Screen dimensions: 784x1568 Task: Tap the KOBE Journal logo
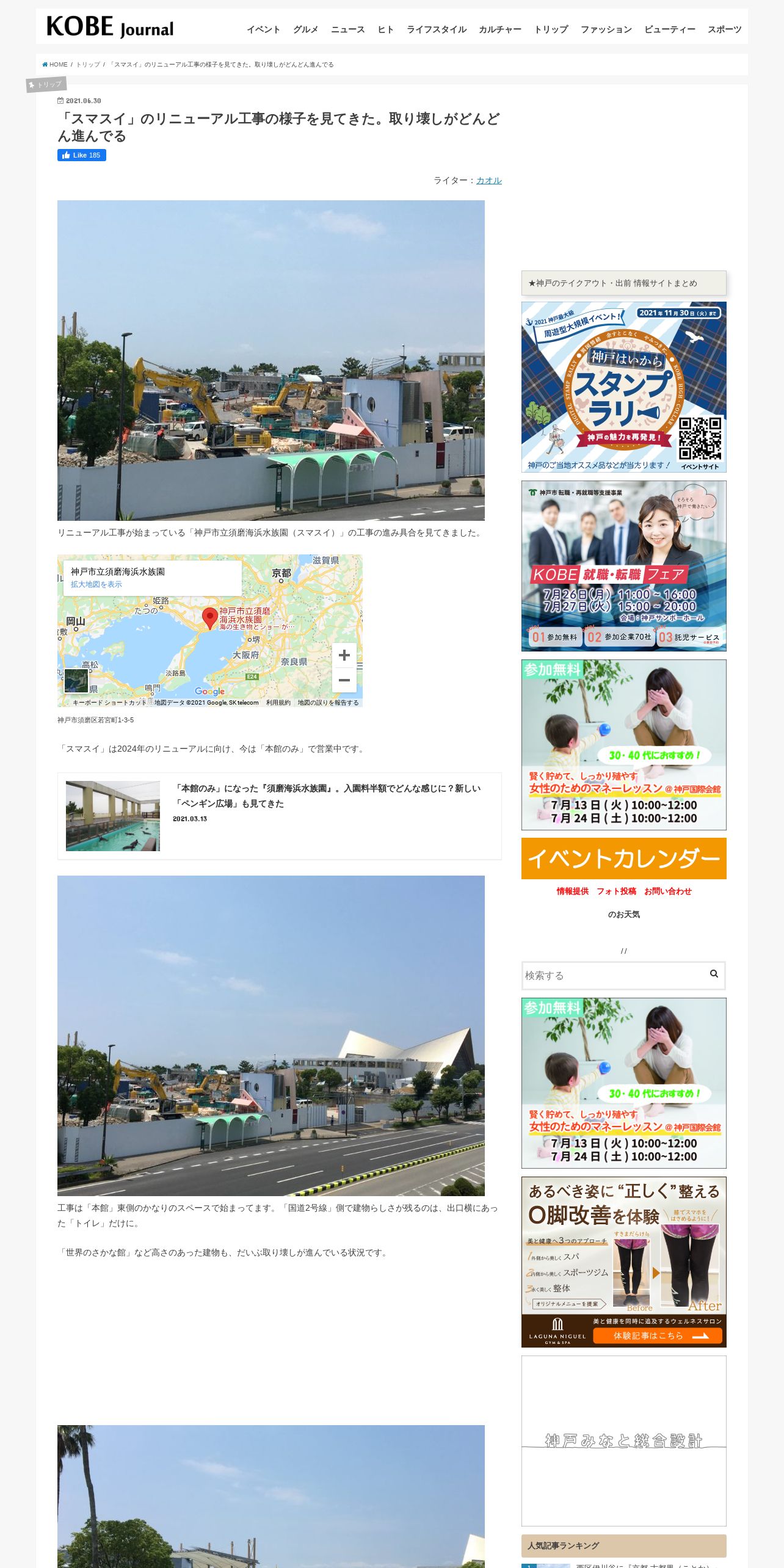110,27
